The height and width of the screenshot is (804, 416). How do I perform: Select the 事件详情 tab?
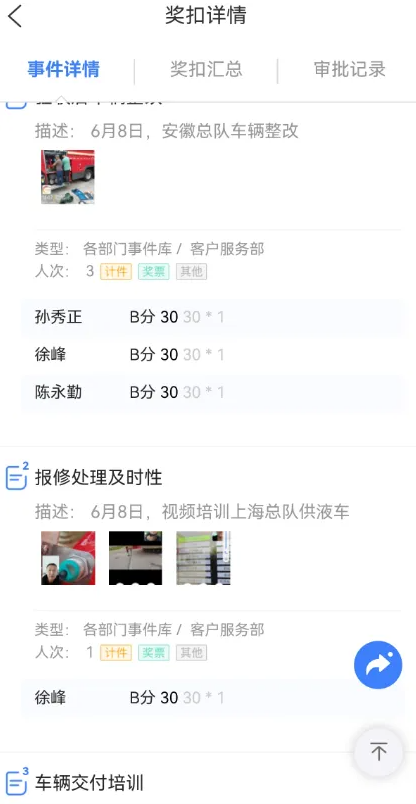(x=64, y=70)
